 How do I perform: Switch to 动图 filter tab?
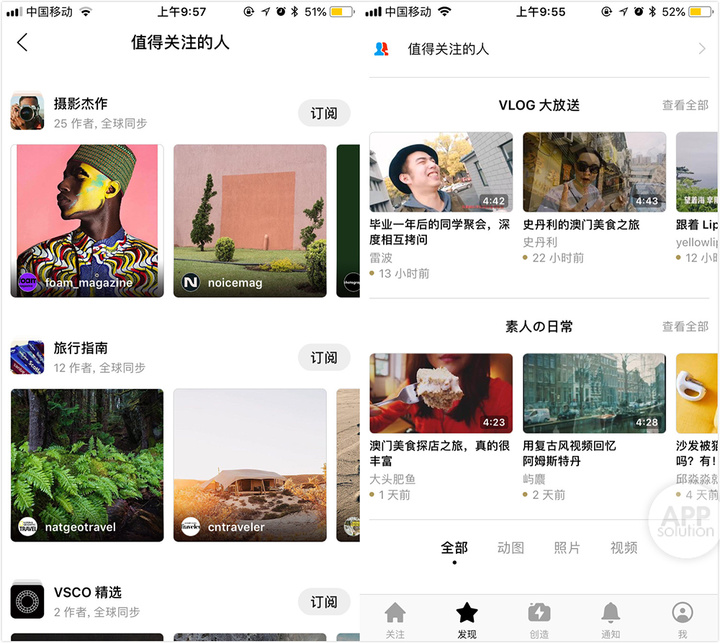point(511,548)
